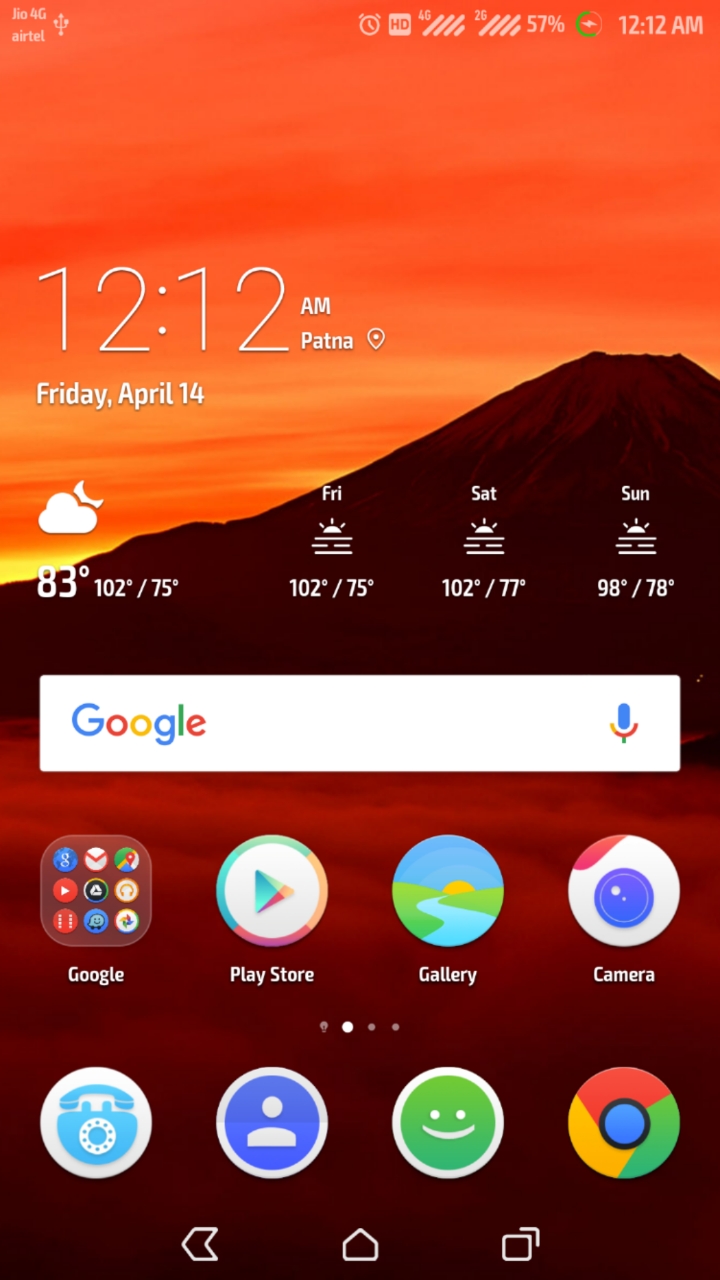Open the Messaging app with smiley icon

point(448,1122)
